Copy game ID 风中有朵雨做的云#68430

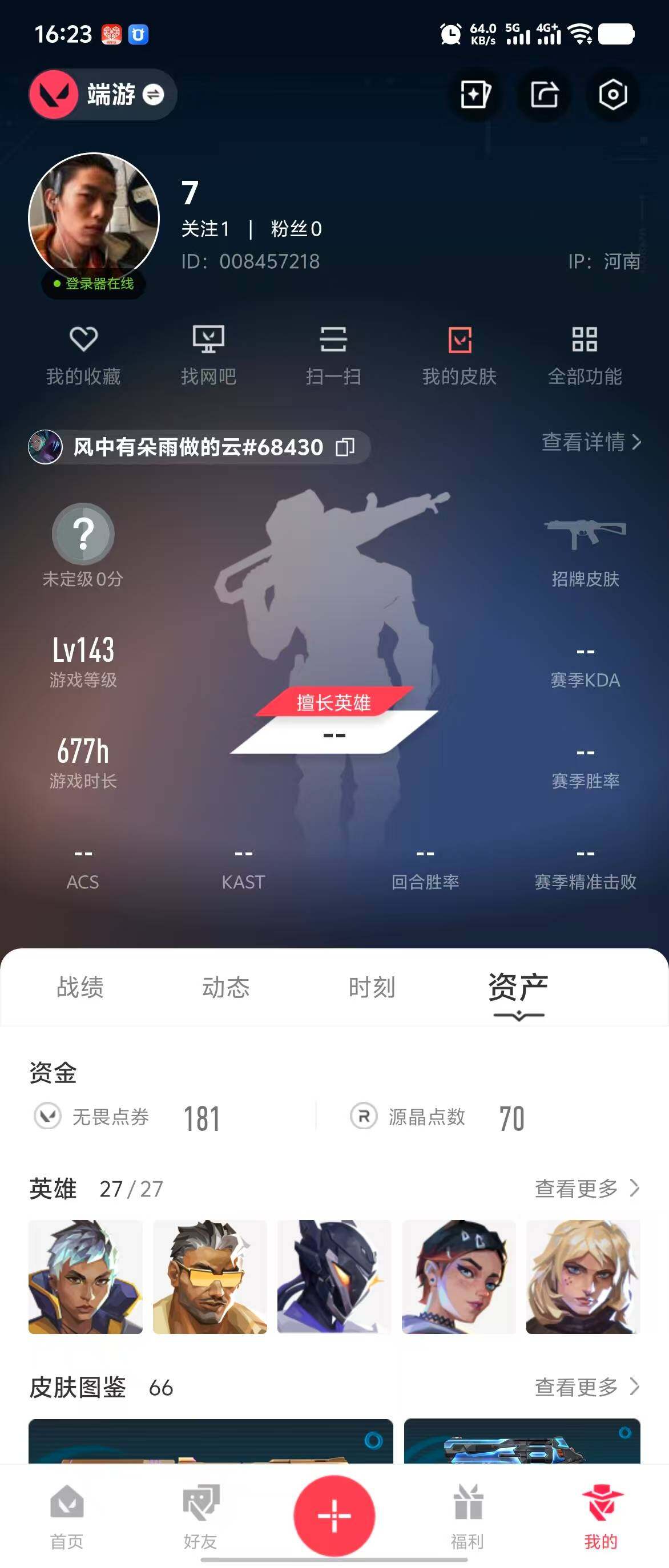(x=345, y=447)
